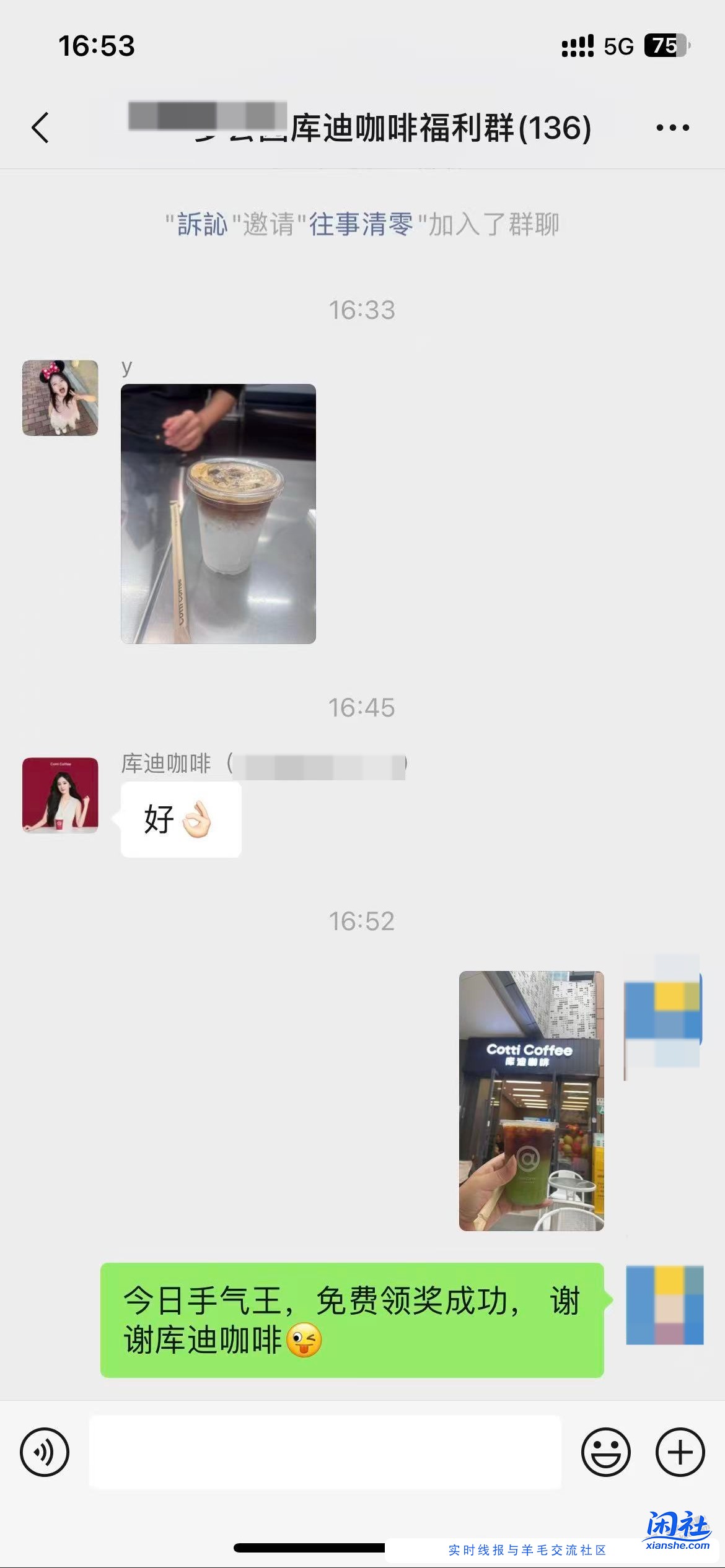Viewport: 725px width, 1568px height.
Task: Tap the message text input field
Action: point(325,1452)
